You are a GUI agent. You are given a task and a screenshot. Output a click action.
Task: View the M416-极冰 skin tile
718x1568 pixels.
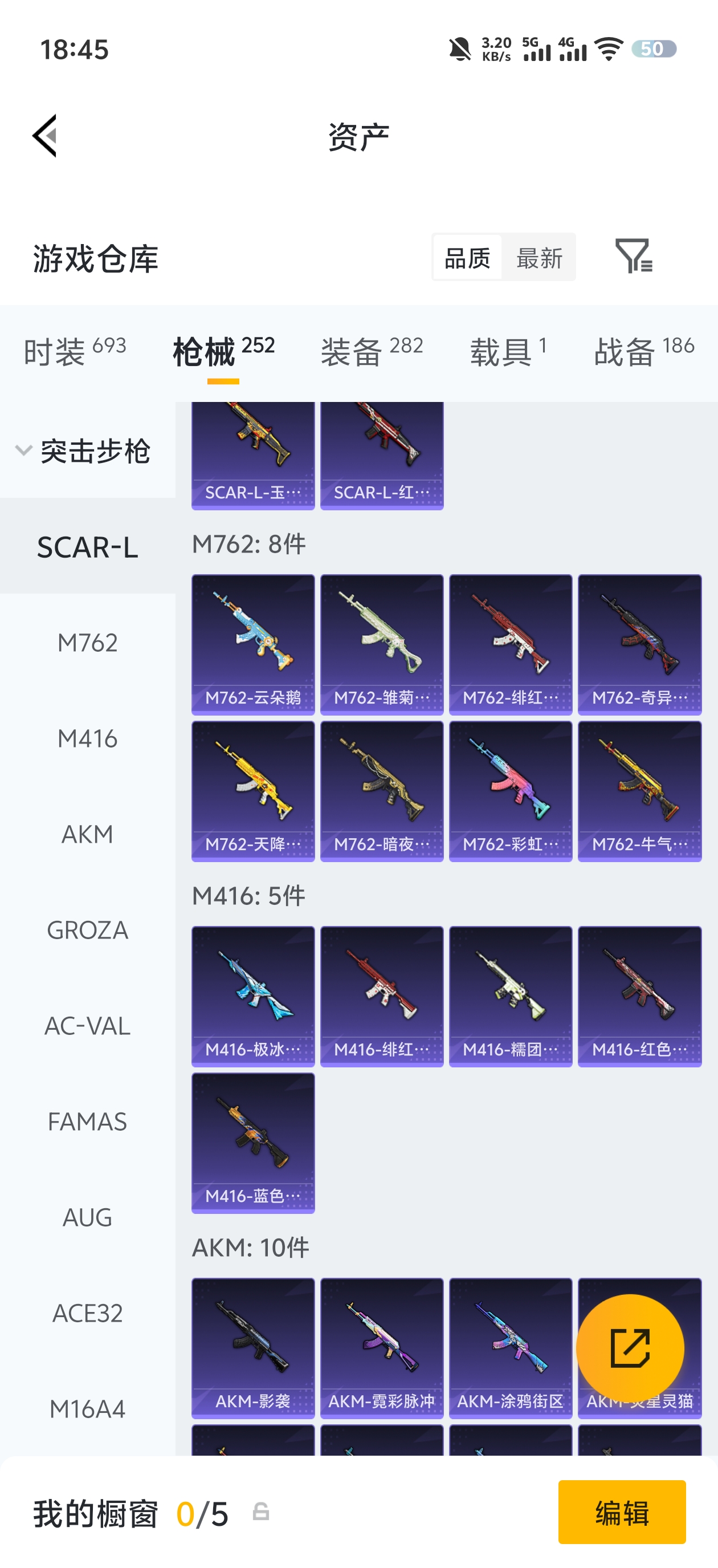click(253, 996)
